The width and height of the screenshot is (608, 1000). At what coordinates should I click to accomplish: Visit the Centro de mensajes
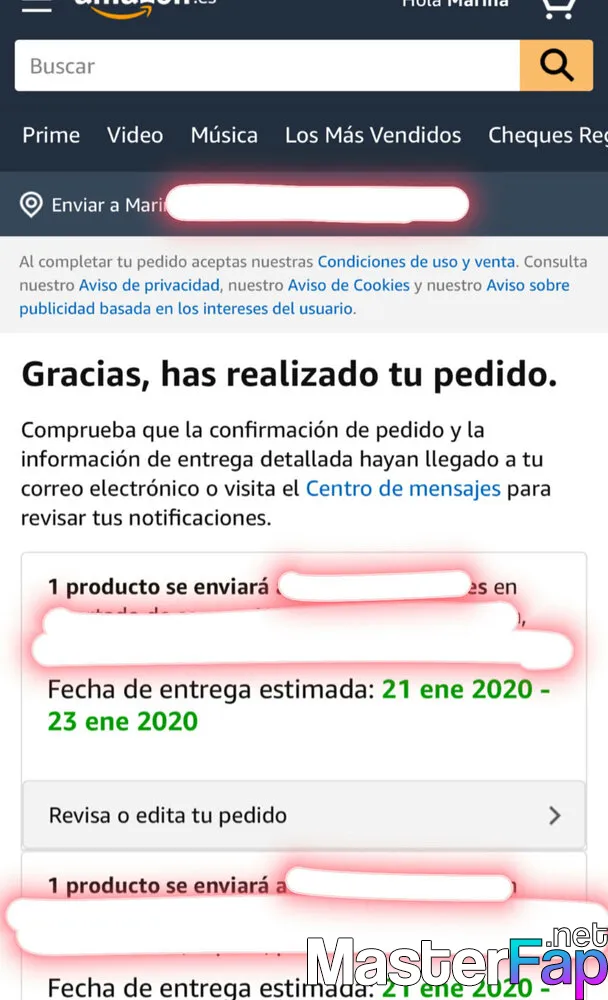point(403,489)
